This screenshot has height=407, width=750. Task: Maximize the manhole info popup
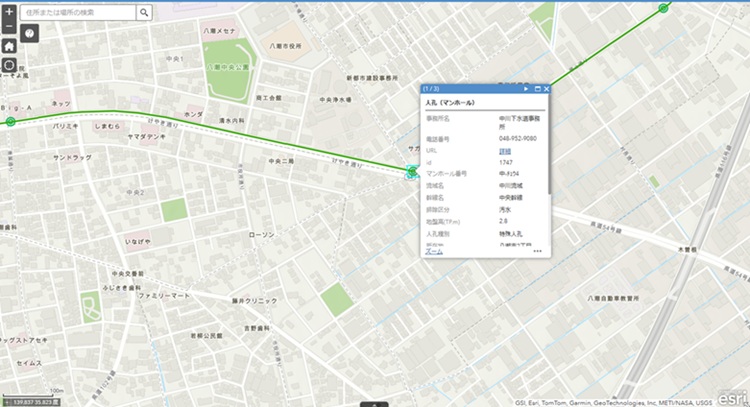tap(537, 89)
